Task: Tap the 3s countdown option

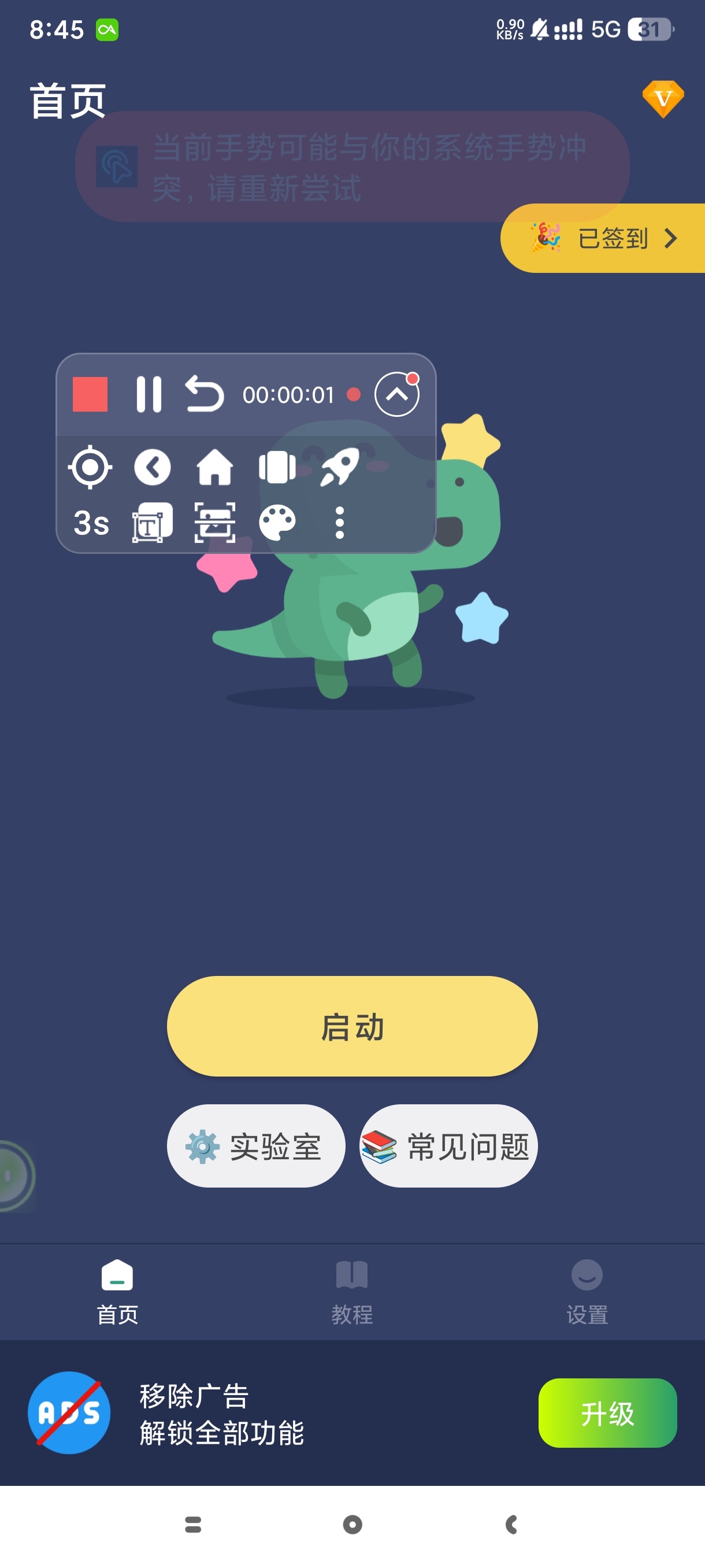Action: coord(91,522)
